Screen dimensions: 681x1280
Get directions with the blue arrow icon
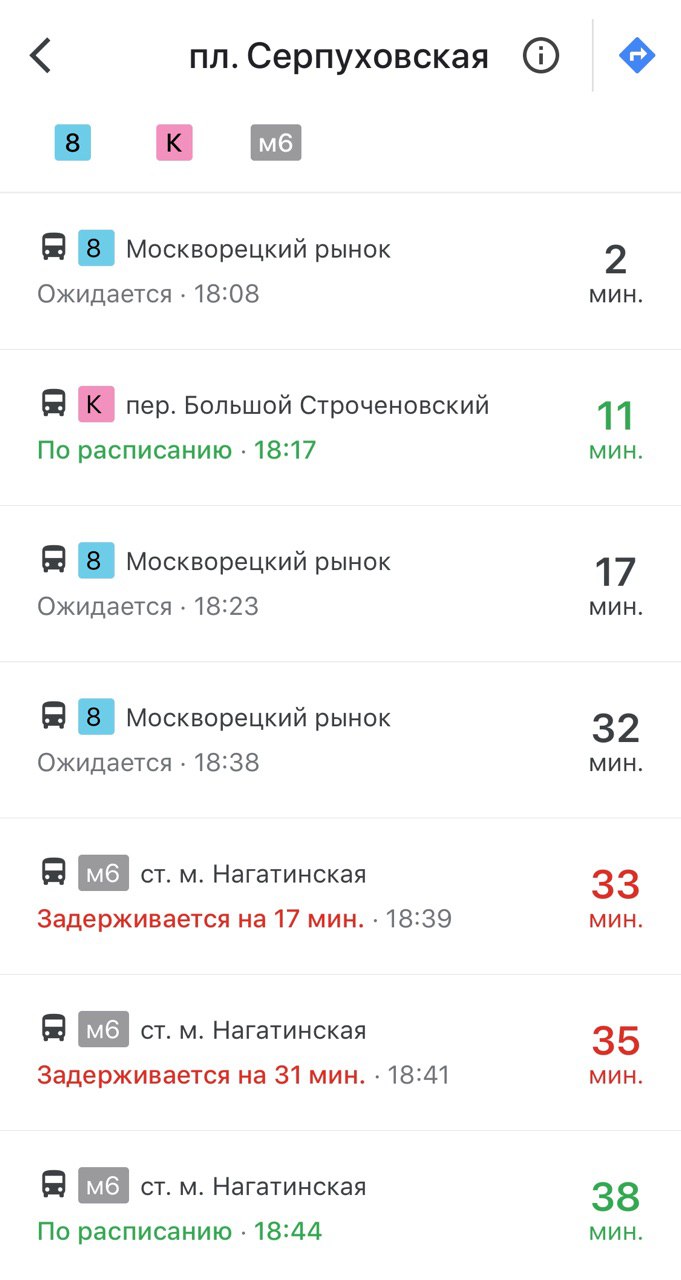click(637, 56)
